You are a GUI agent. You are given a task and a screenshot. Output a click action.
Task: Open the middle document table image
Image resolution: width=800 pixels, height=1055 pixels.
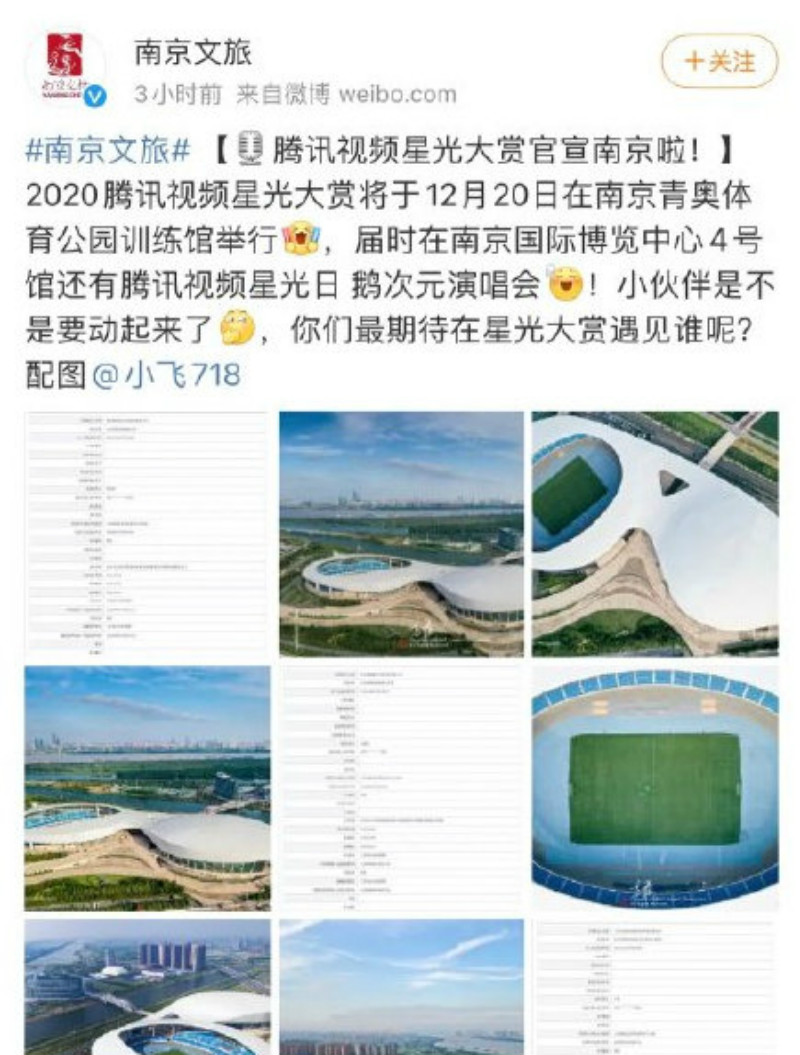click(401, 788)
